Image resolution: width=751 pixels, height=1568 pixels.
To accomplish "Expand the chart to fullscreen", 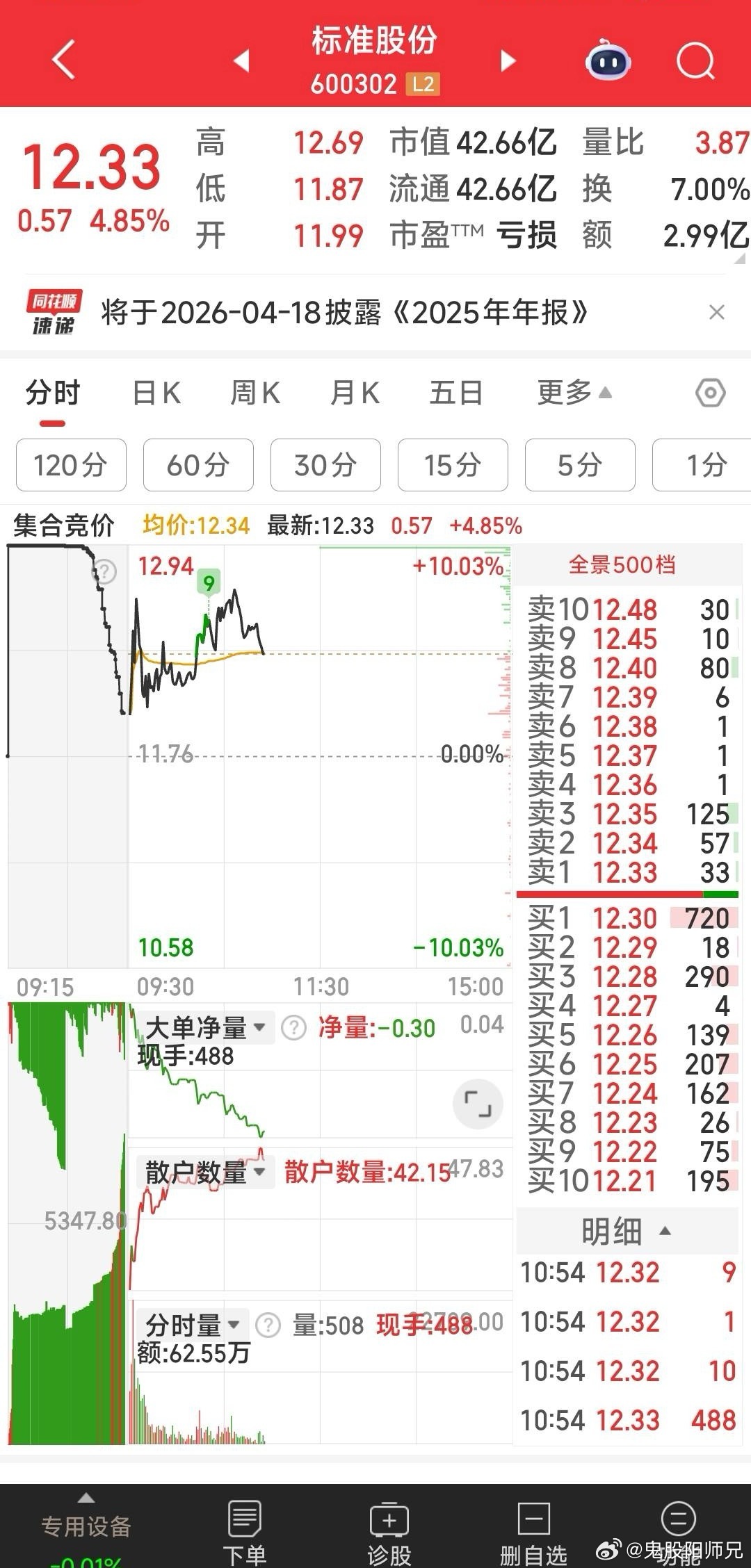I will coord(477,1105).
